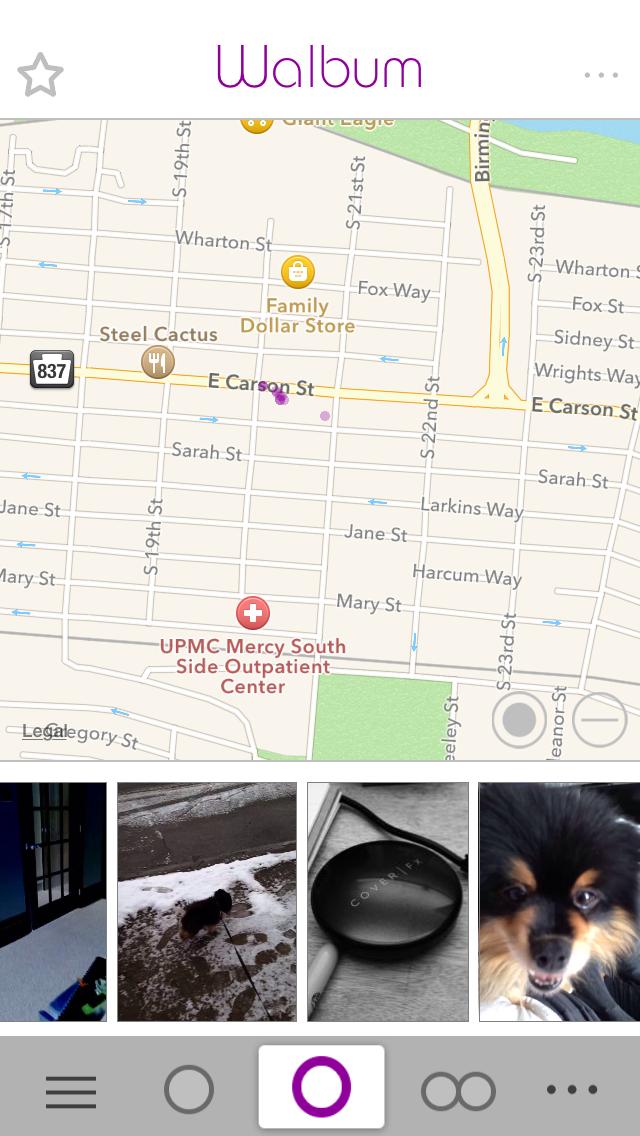Viewport: 640px width, 1136px height.
Task: Open the dog close-up photo
Action: 559,901
